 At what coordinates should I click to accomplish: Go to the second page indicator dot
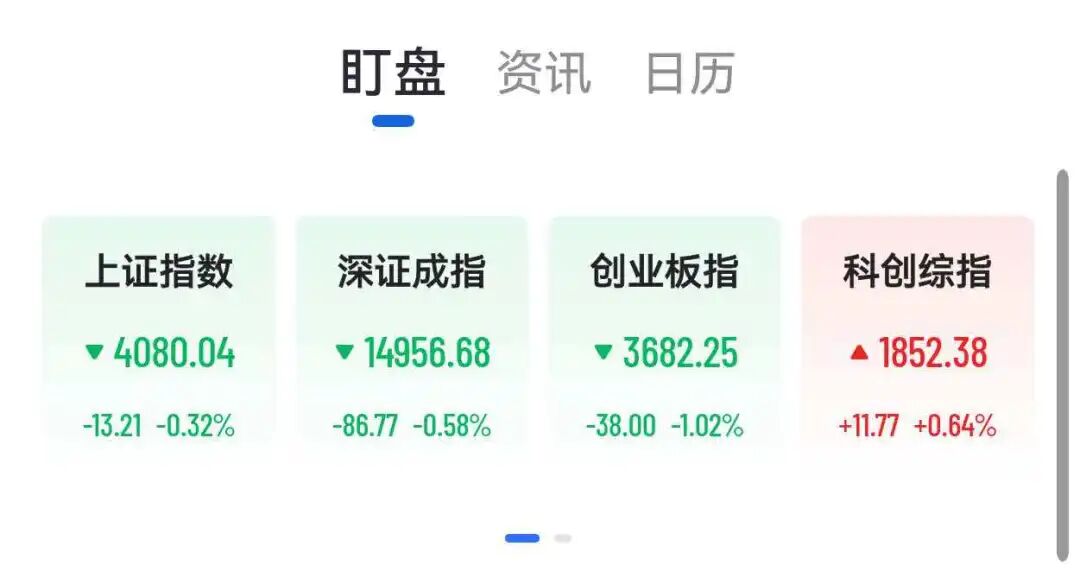(563, 538)
